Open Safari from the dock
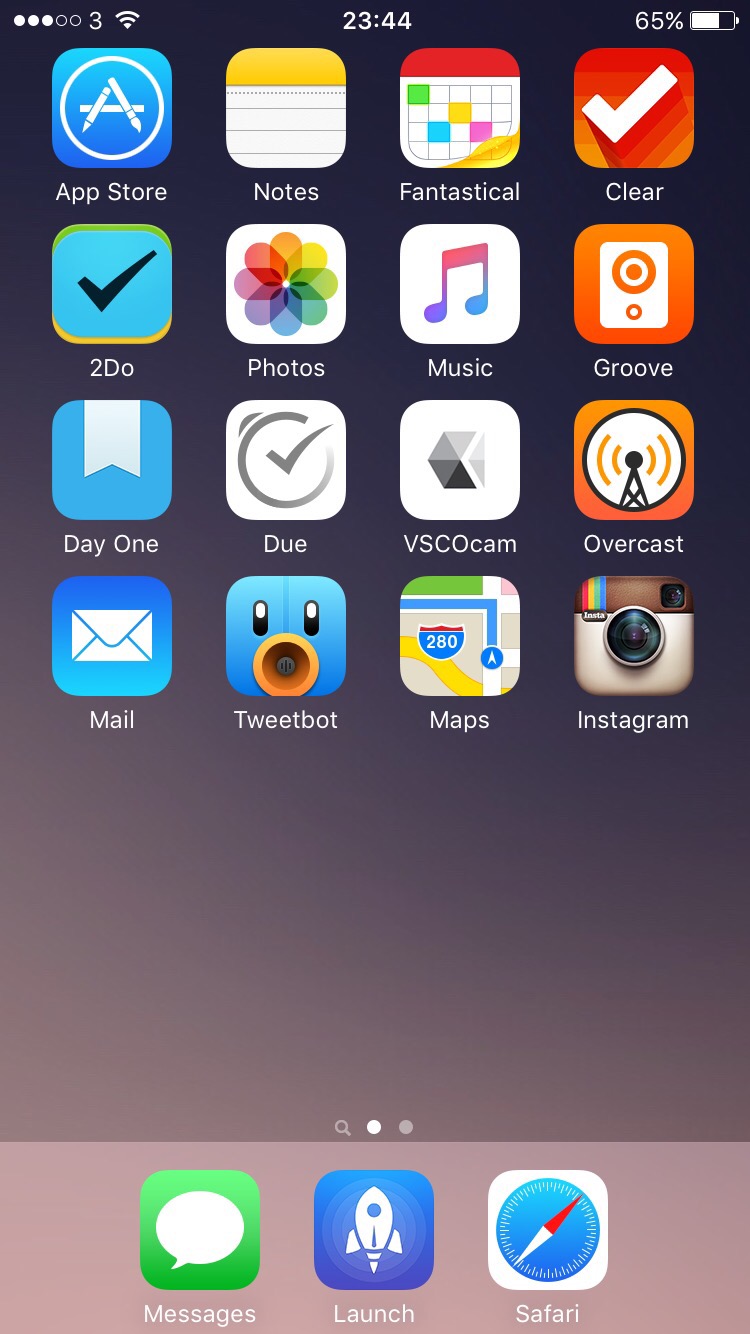 [548, 1230]
